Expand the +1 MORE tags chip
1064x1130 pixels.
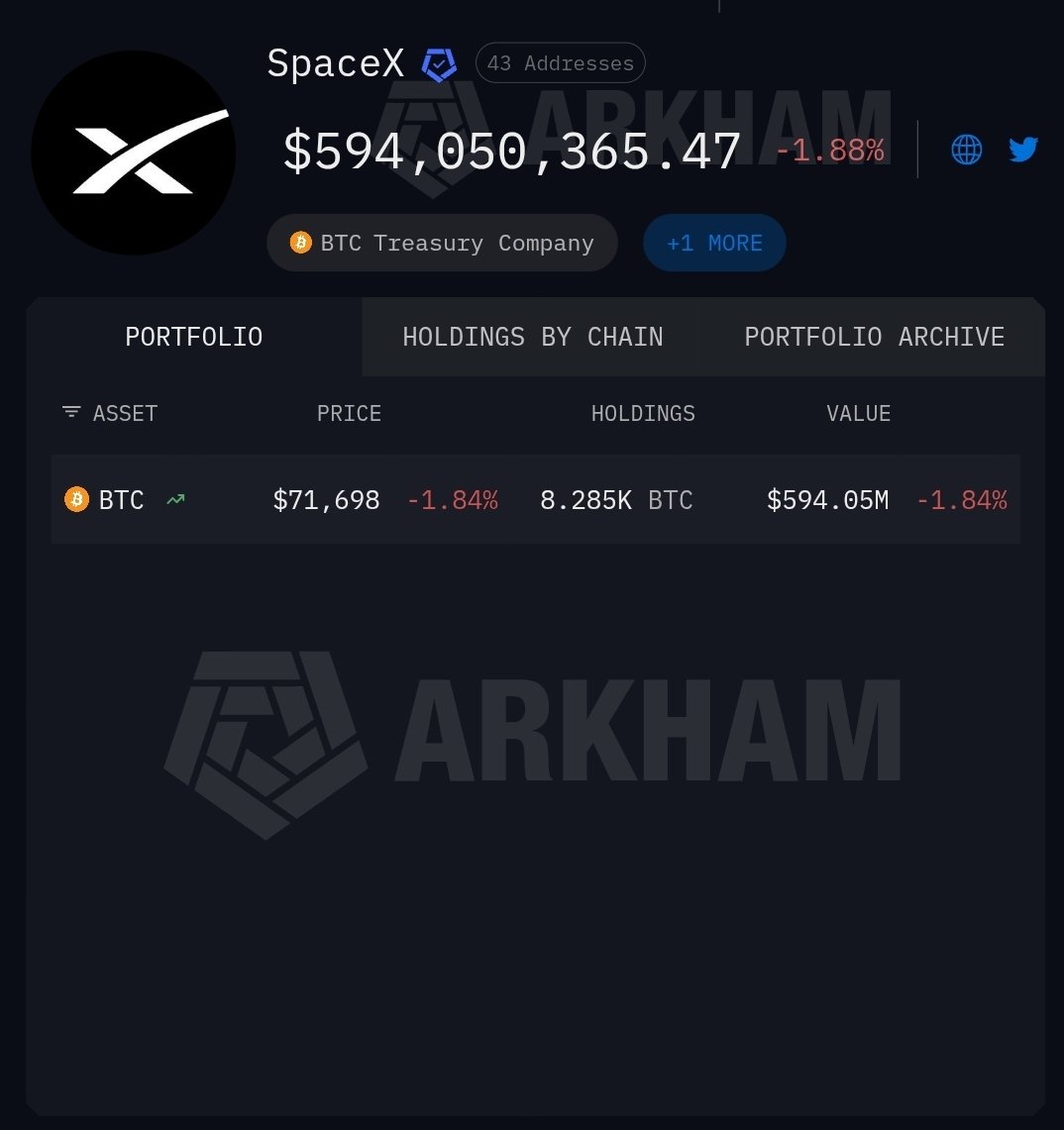(714, 243)
